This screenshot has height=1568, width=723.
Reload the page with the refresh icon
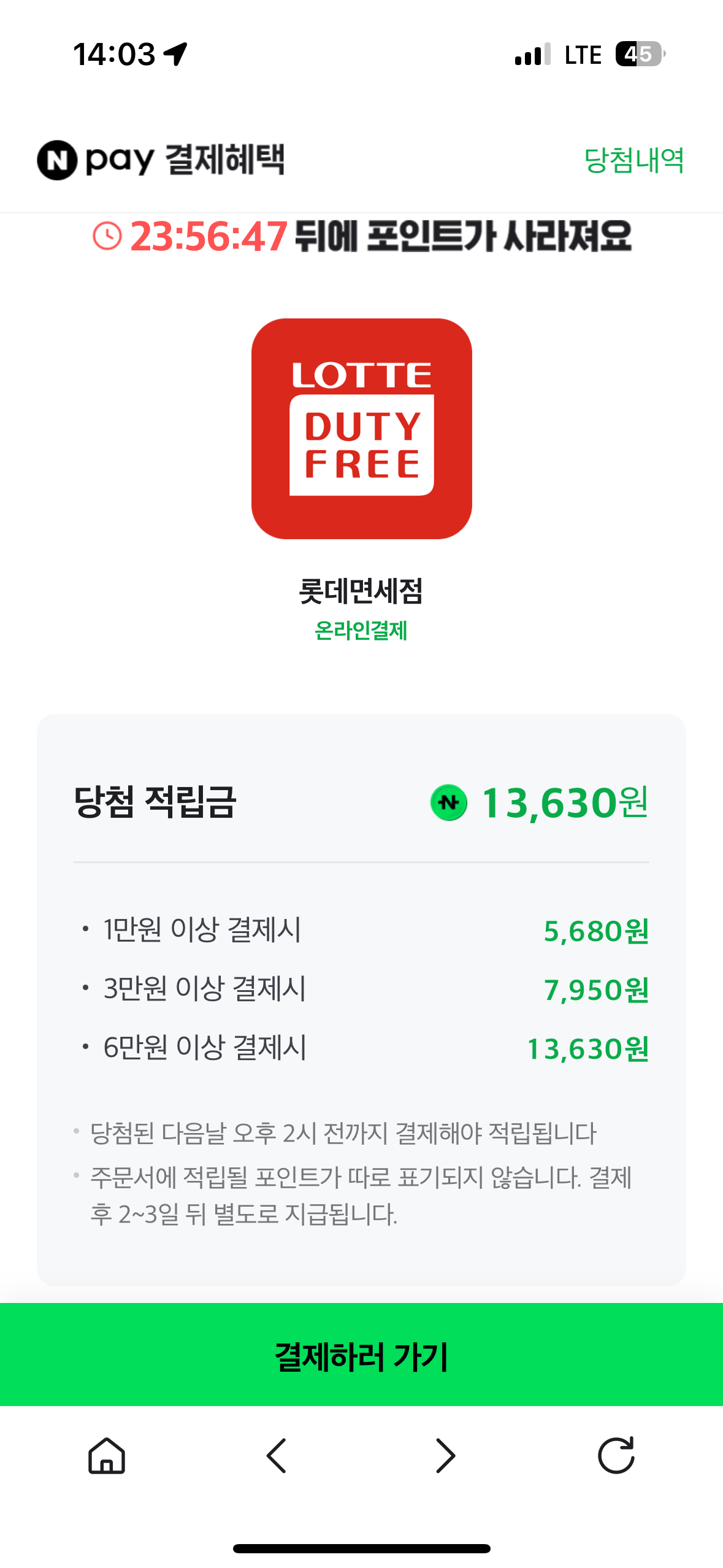(x=616, y=1455)
